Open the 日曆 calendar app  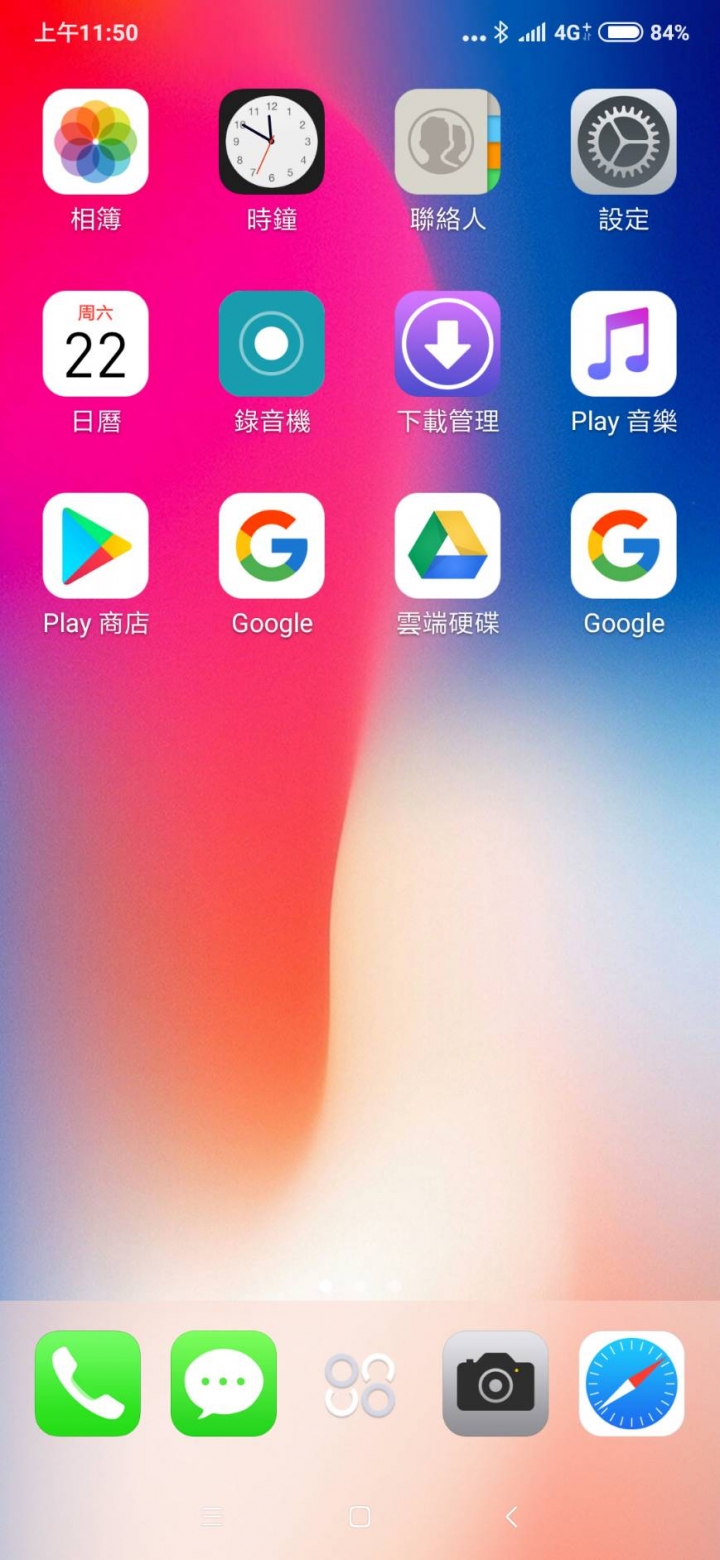coord(96,344)
